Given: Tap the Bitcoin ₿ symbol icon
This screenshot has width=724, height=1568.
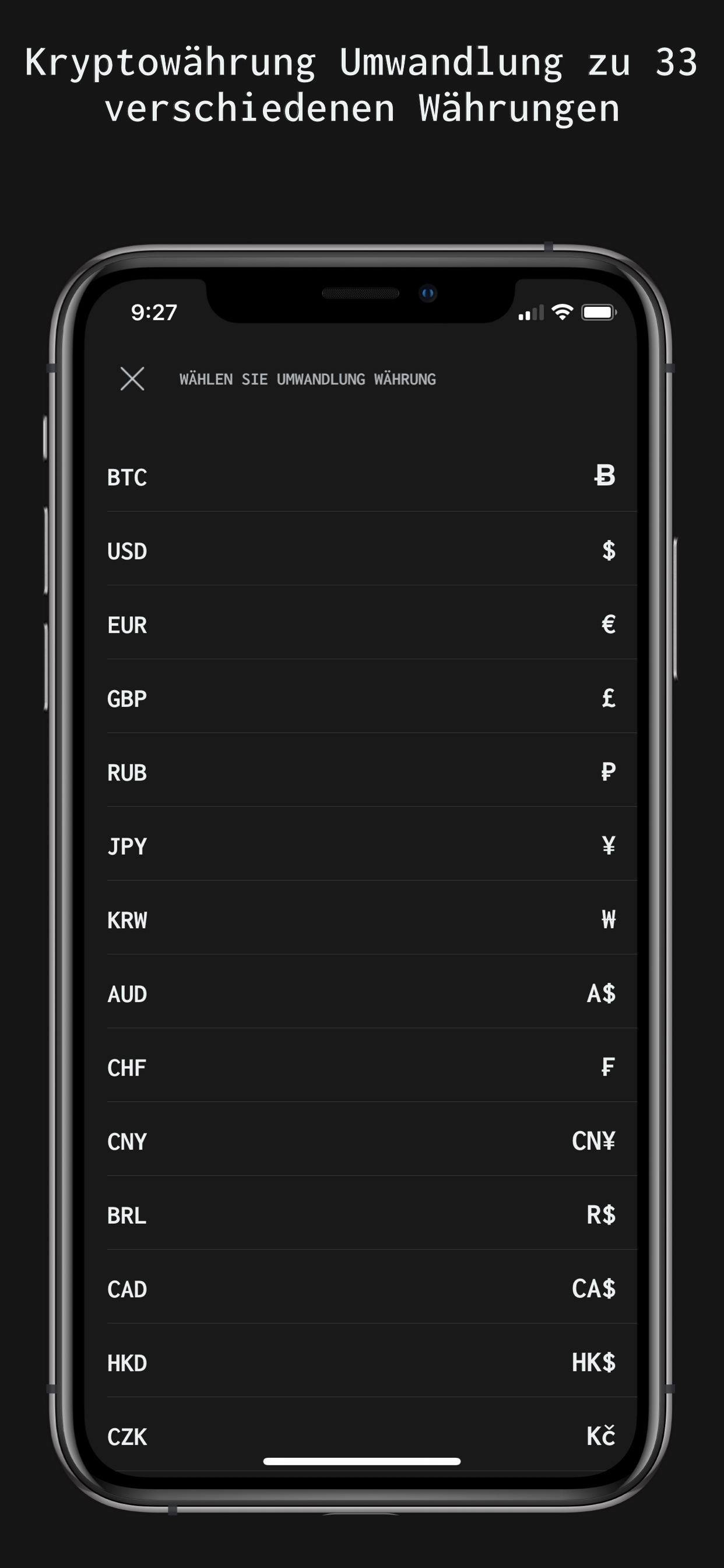Looking at the screenshot, I should click(603, 477).
